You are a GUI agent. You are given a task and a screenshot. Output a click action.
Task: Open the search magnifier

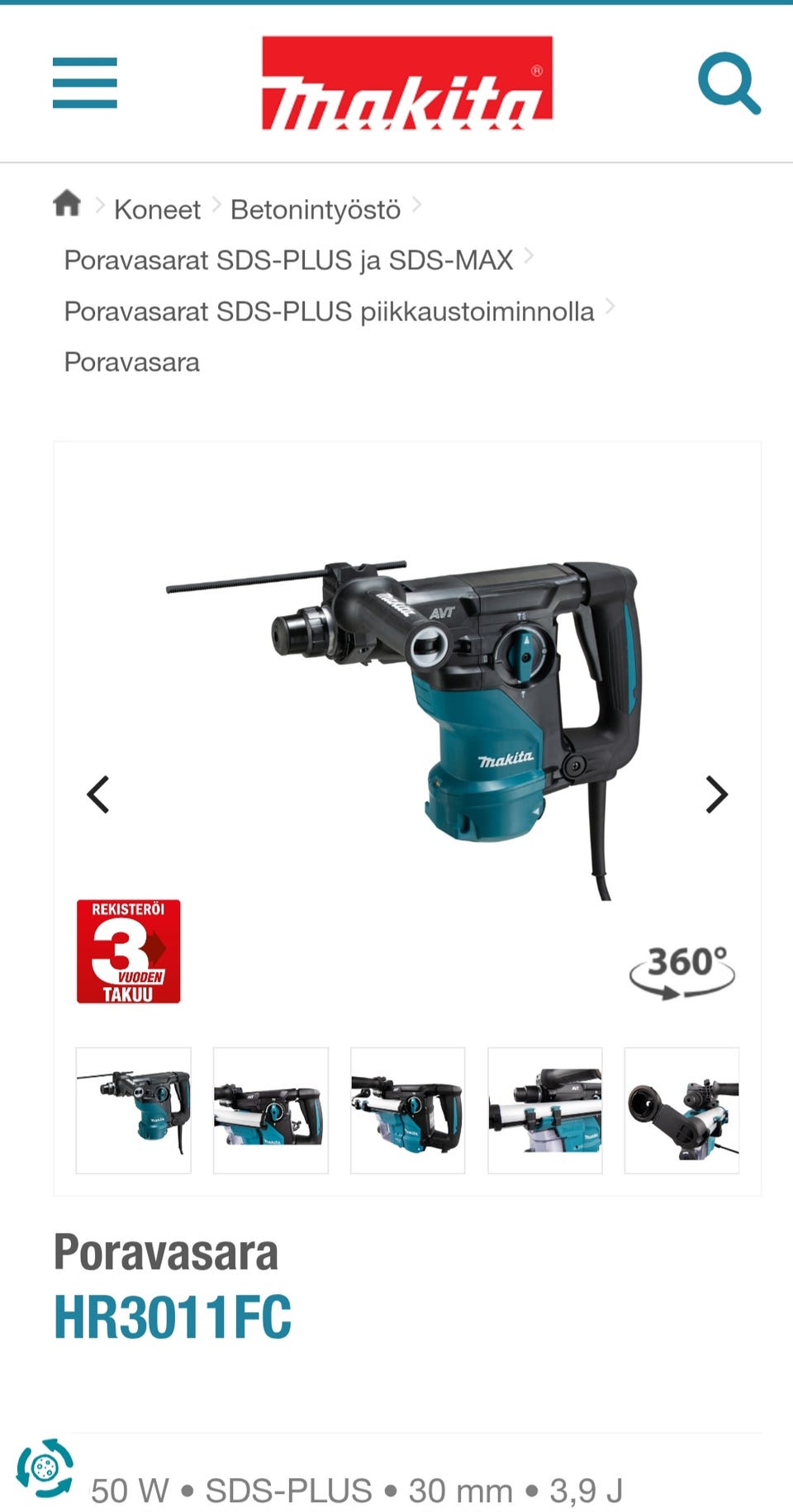[x=729, y=83]
